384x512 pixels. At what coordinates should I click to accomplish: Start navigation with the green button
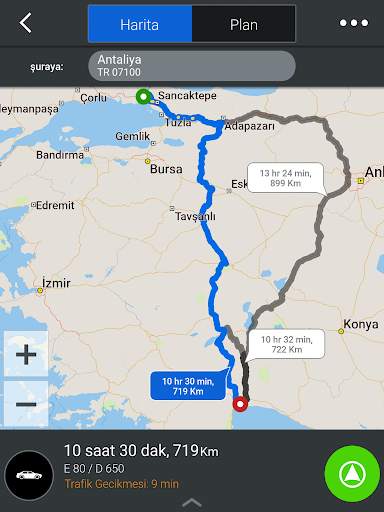[x=352, y=474]
